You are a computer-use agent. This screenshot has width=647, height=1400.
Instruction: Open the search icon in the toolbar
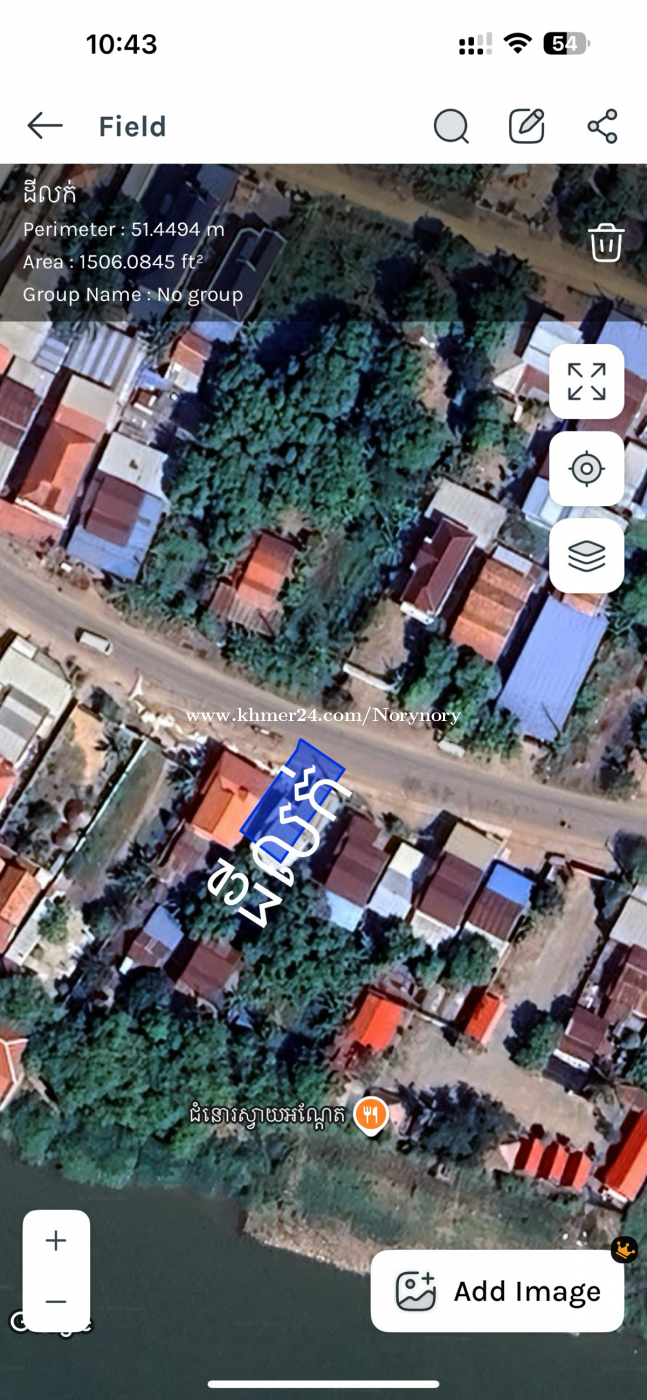[x=451, y=127]
